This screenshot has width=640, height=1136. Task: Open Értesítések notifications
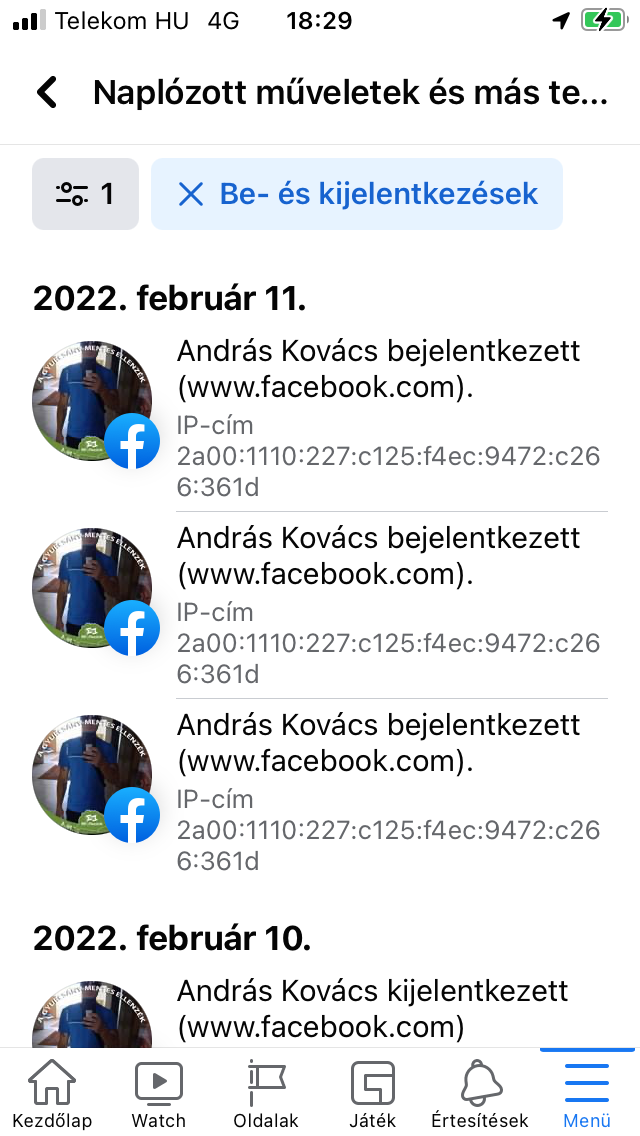[x=480, y=1095]
